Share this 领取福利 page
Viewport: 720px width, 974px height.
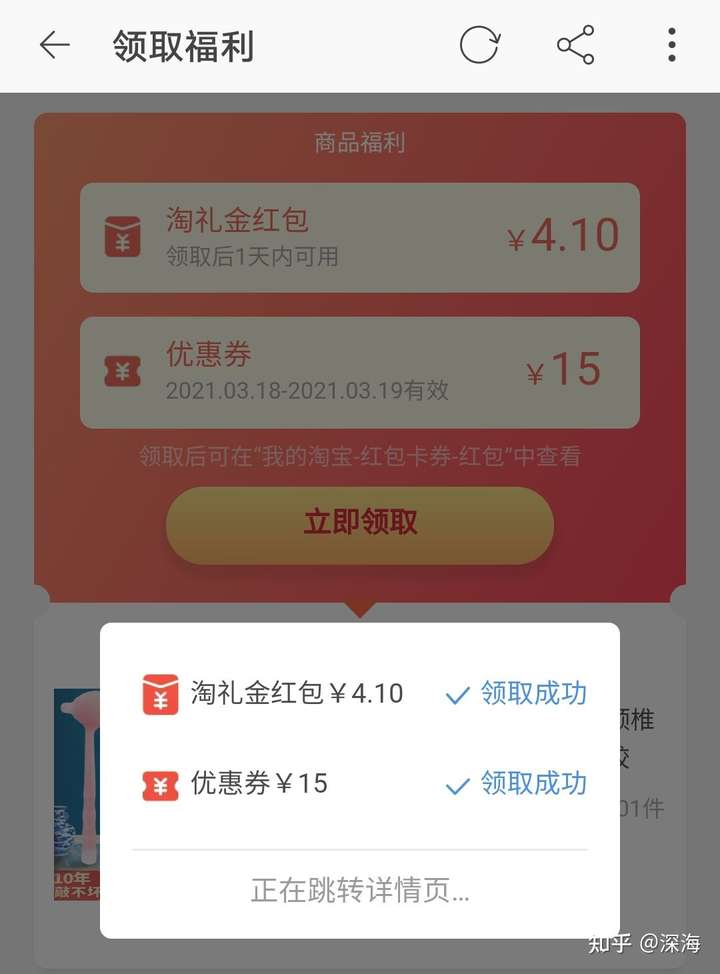(575, 46)
